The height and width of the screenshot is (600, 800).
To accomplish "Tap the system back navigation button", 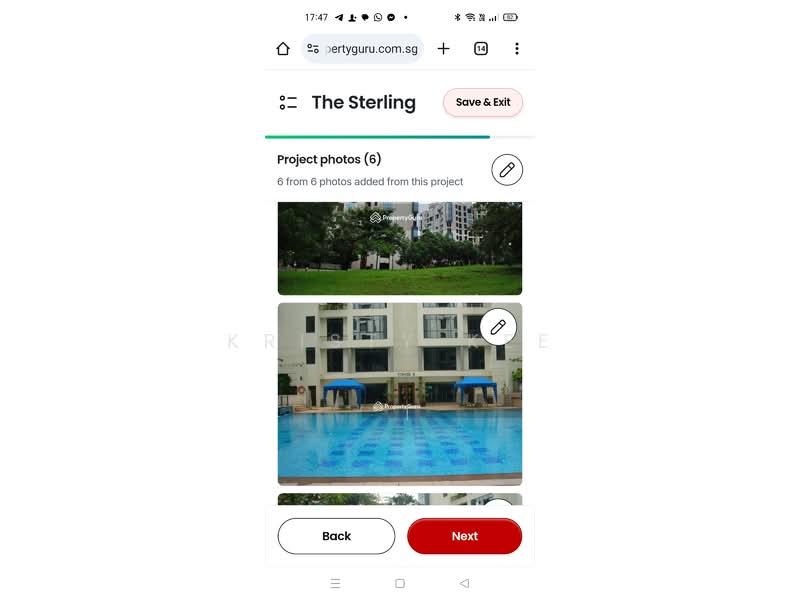I will pos(464,583).
